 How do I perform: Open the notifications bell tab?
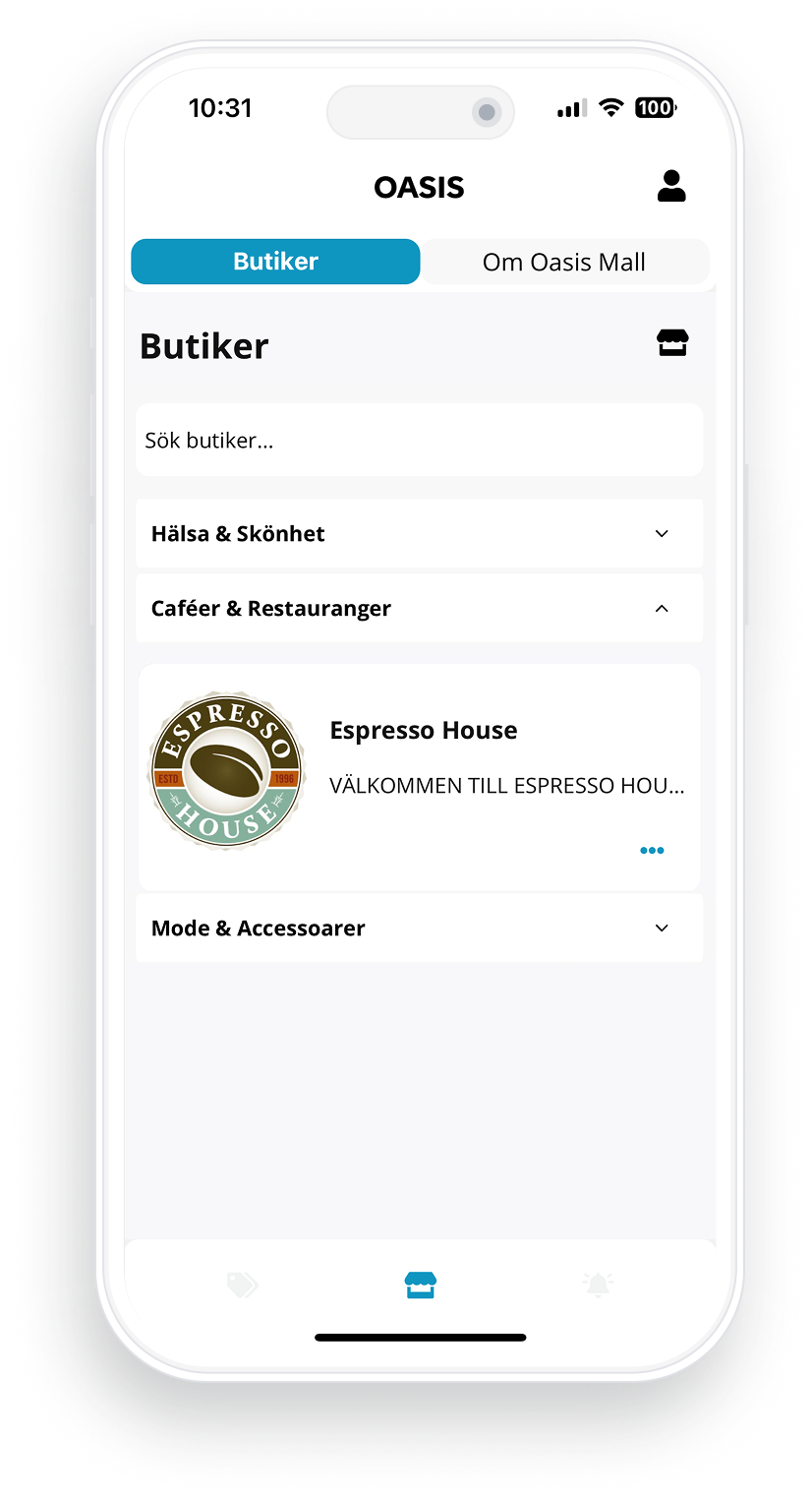coord(598,1285)
